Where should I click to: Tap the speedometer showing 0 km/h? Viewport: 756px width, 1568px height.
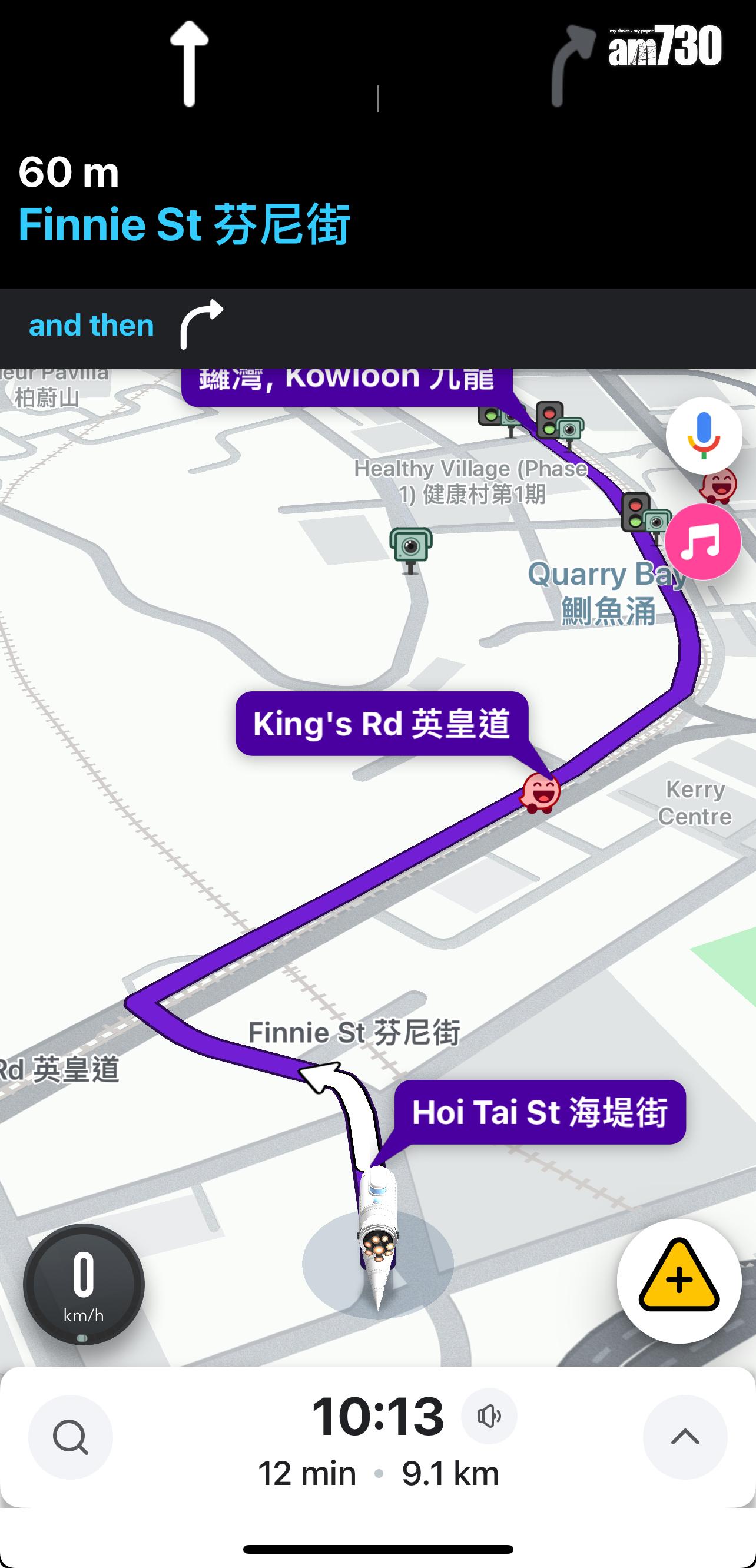pos(84,1284)
